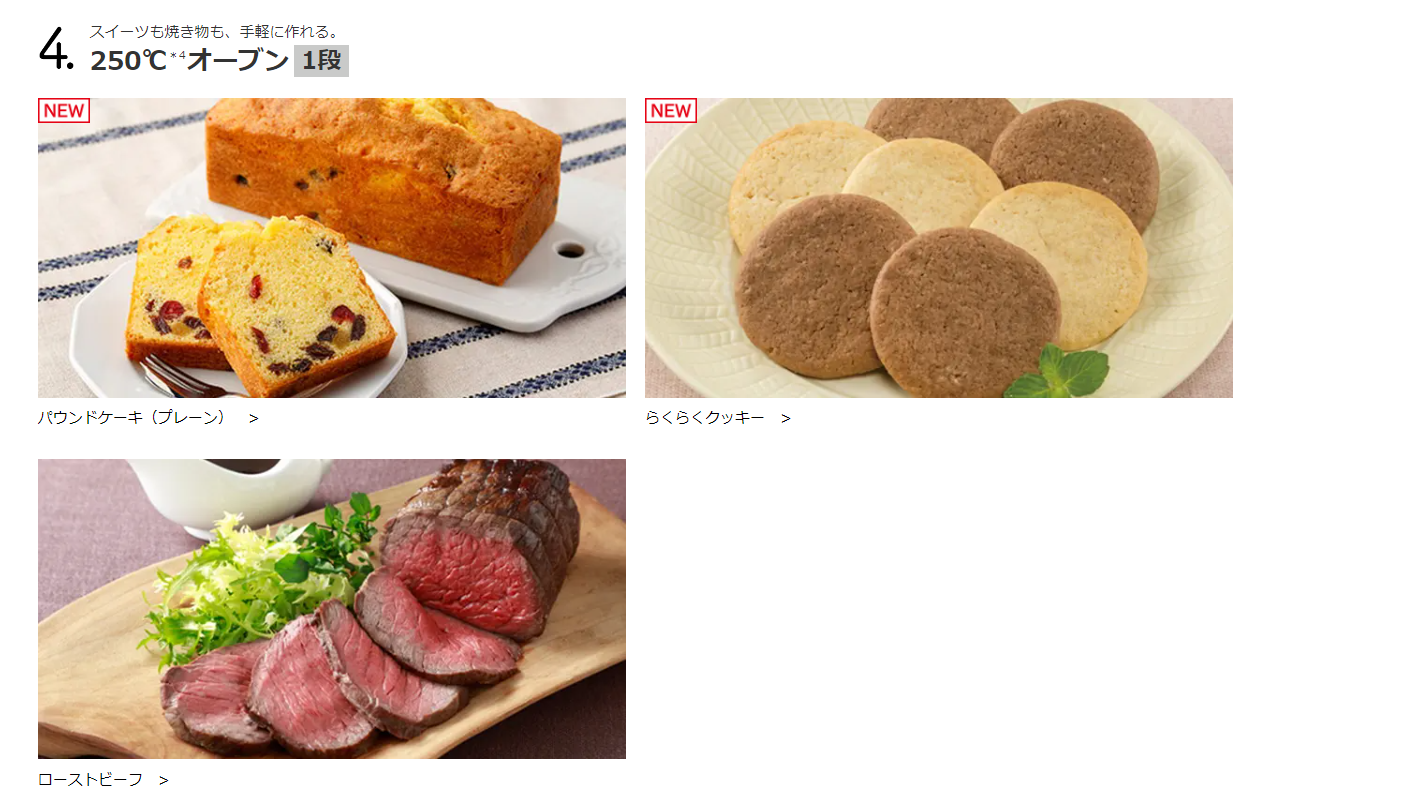The image size is (1401, 800).
Task: Select the cookie plate photo tile
Action: pos(938,247)
